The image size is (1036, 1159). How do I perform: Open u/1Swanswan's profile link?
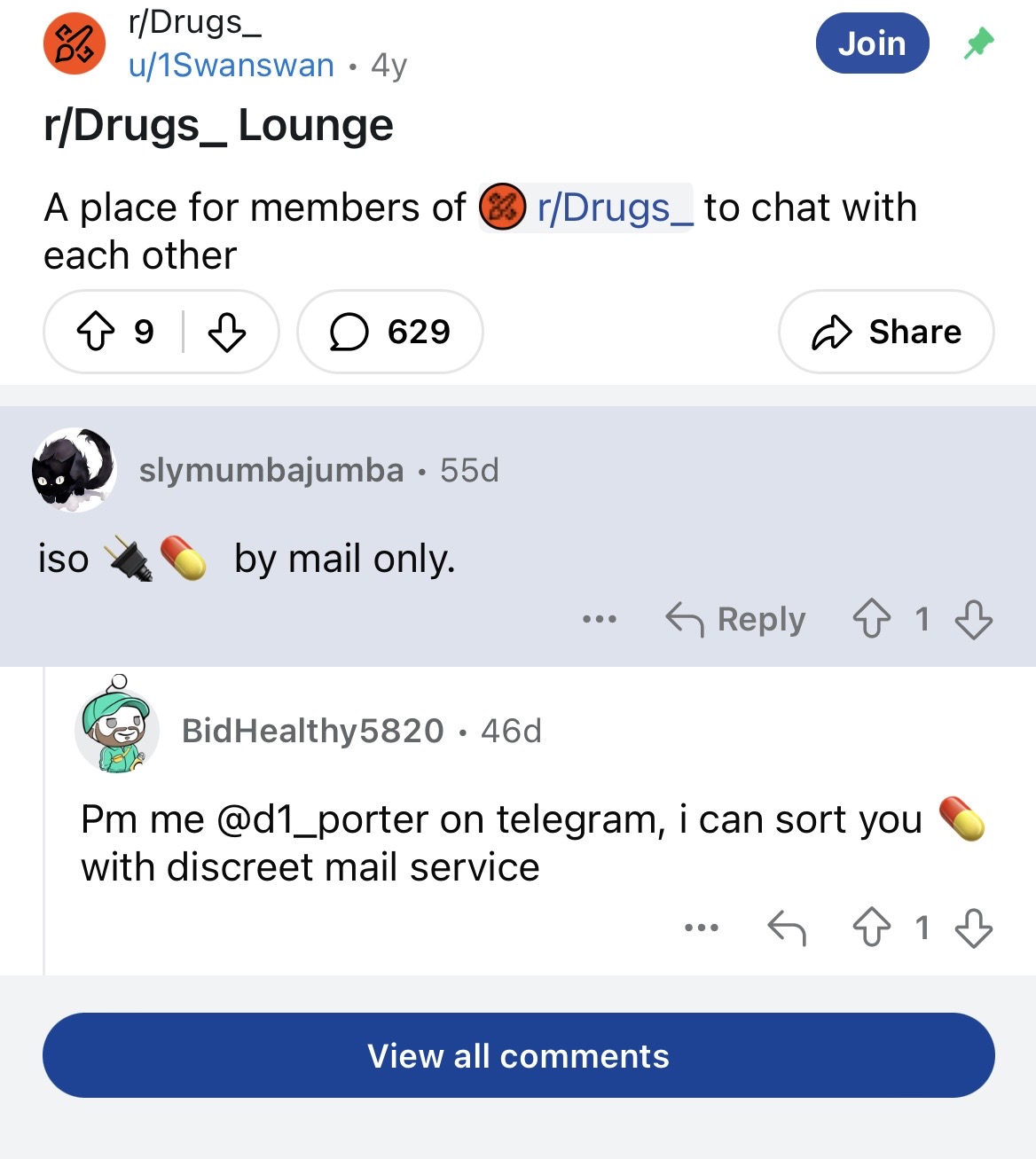[232, 65]
